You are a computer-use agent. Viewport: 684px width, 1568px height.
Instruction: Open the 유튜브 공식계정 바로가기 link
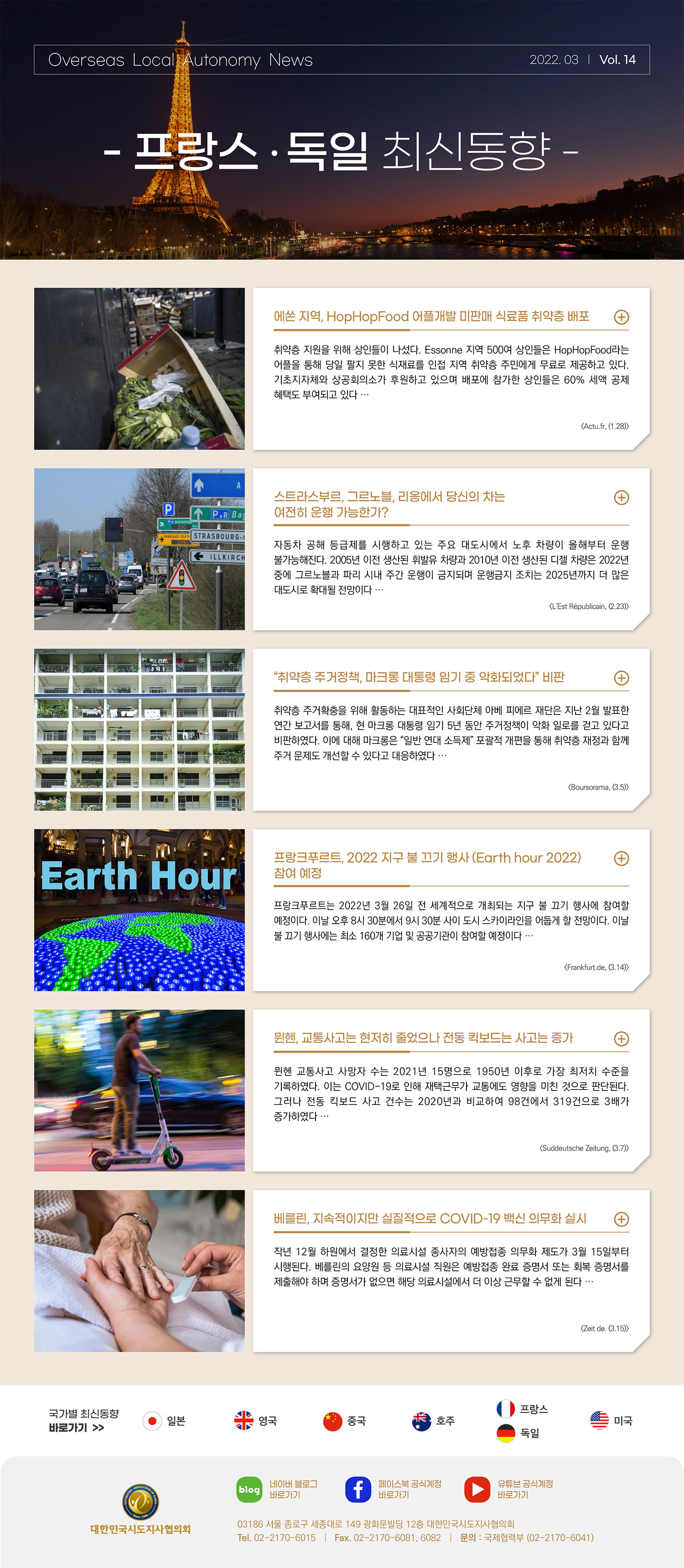509,1489
